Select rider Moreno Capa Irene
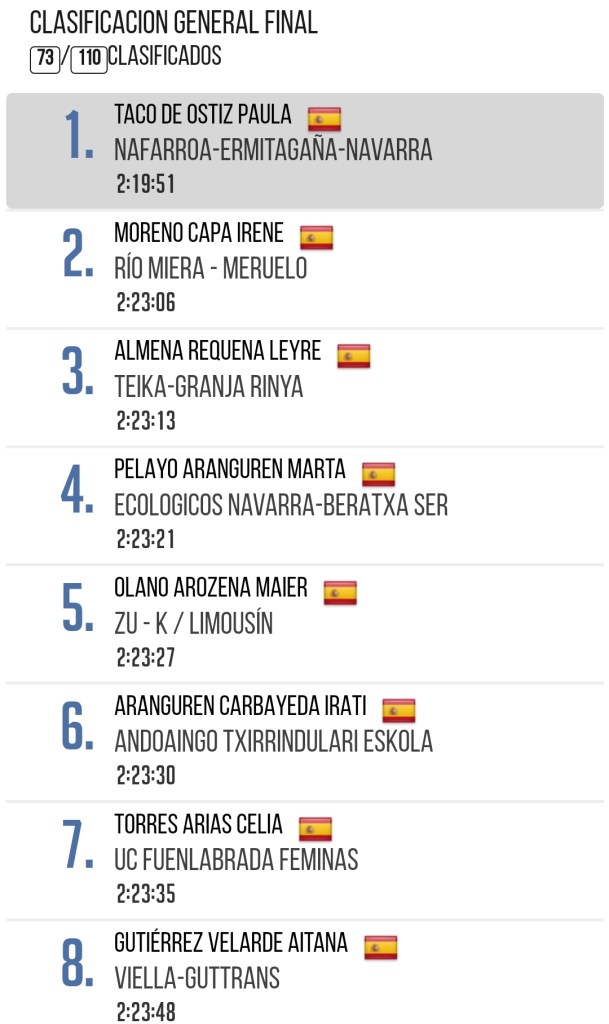609x1024 pixels. click(304, 268)
